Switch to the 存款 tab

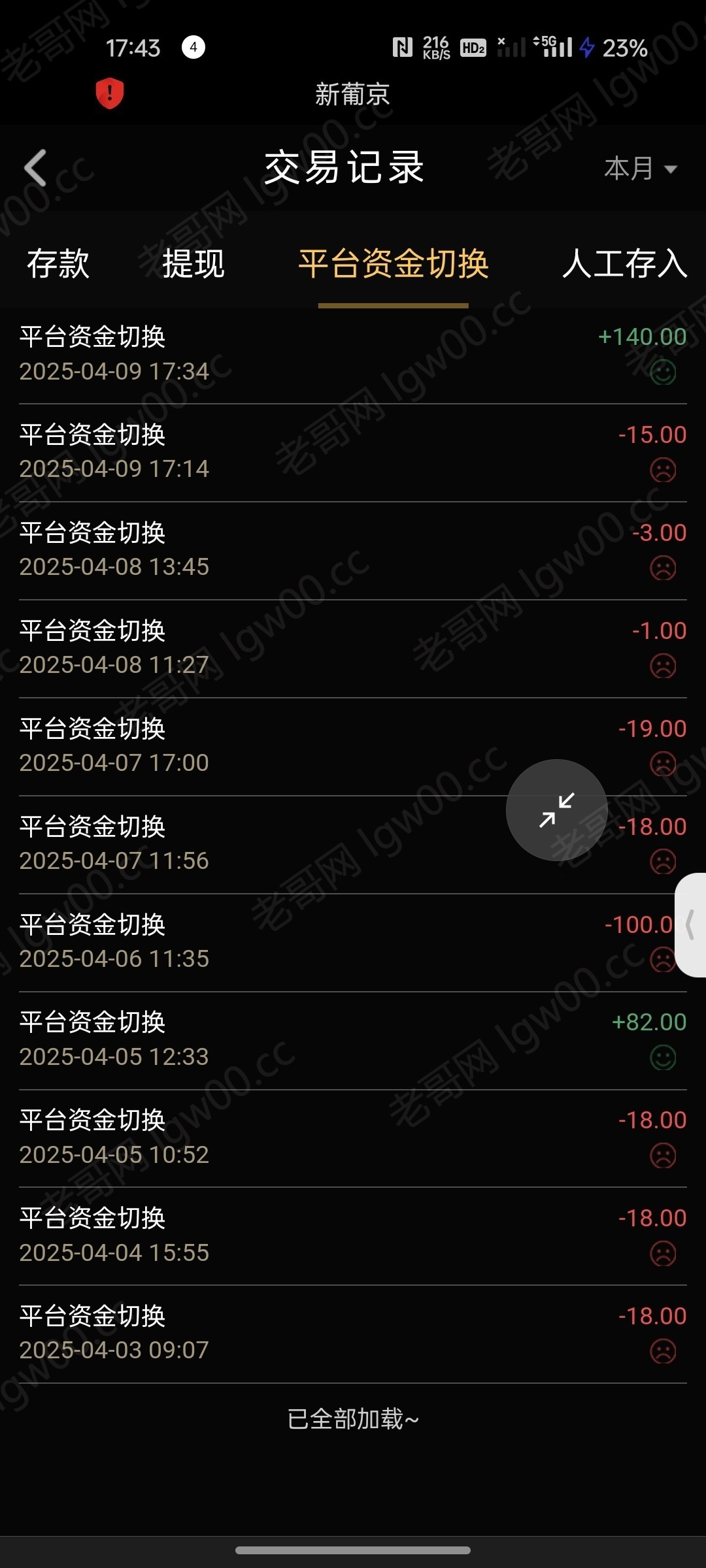pyautogui.click(x=58, y=264)
